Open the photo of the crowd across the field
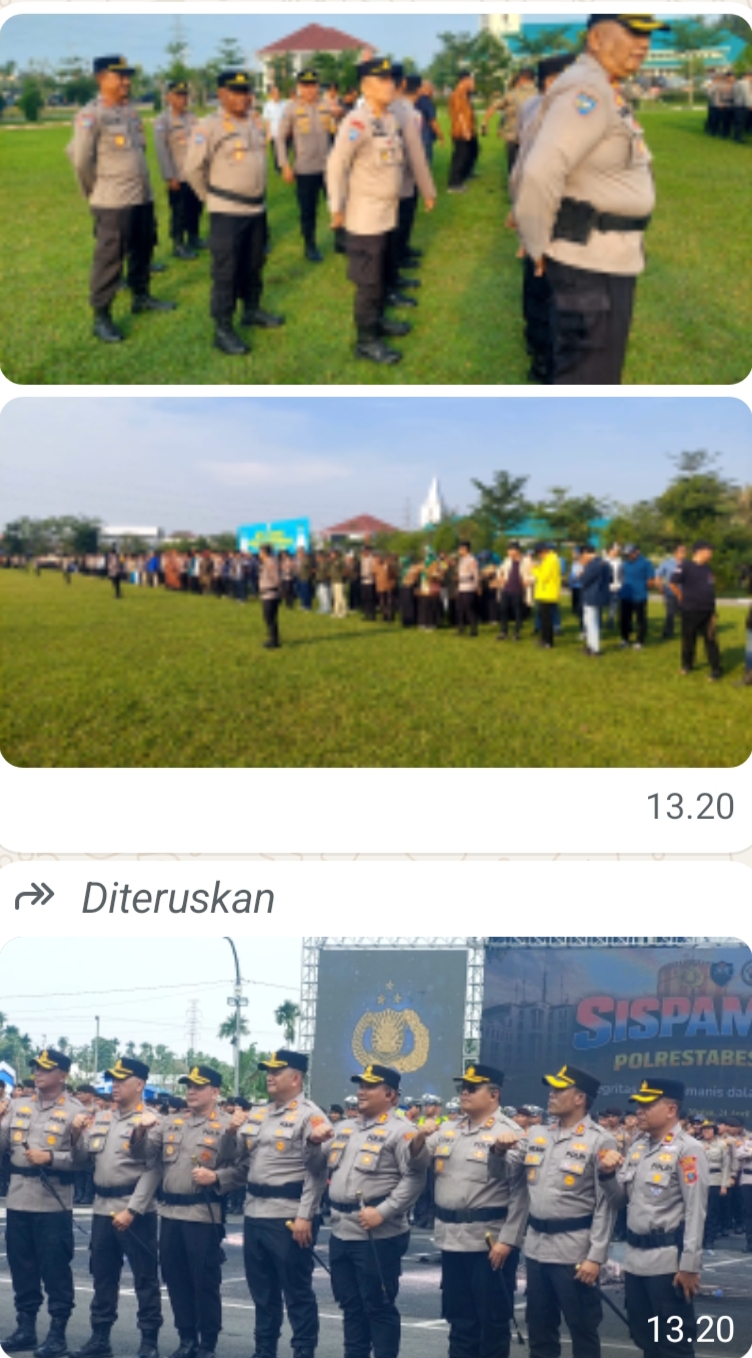 375,582
